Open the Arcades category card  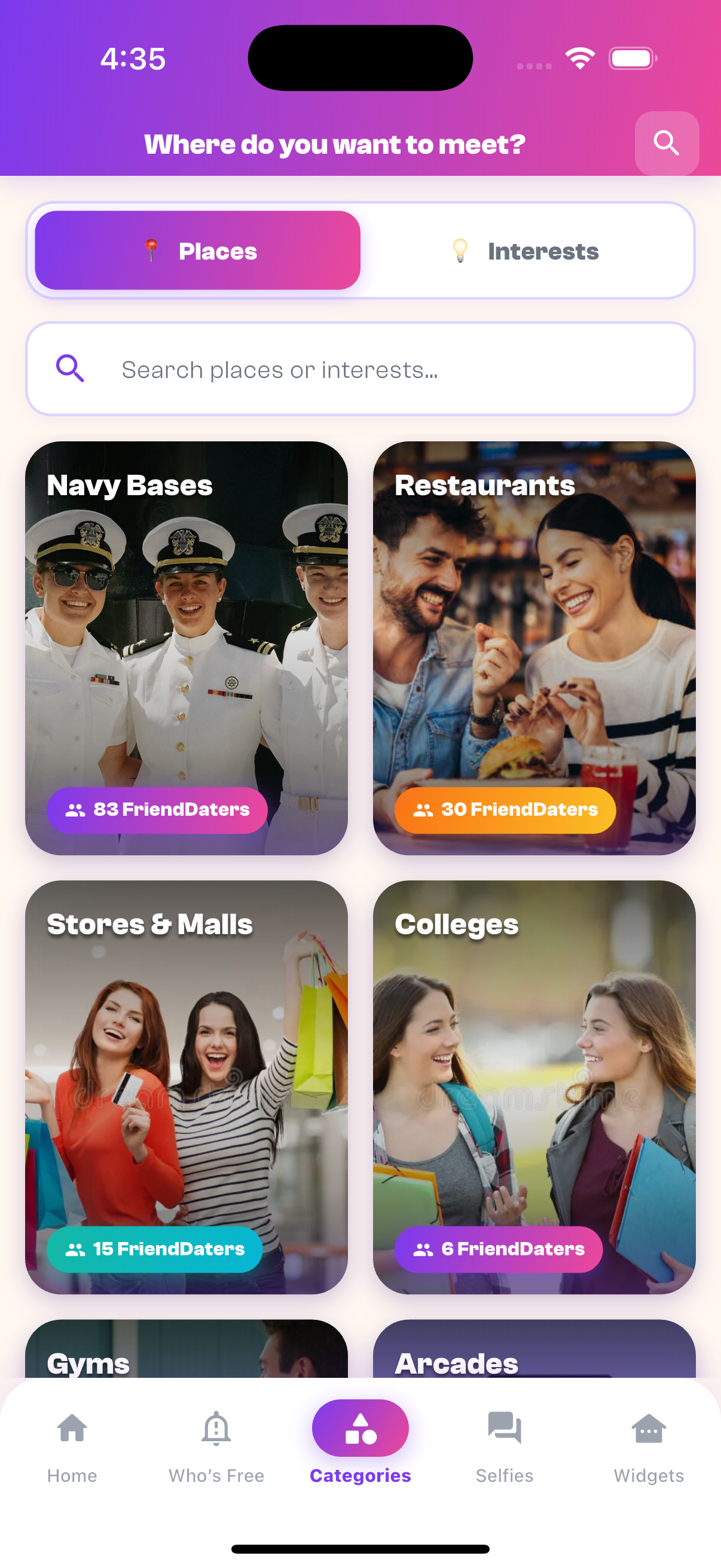pos(534,1350)
